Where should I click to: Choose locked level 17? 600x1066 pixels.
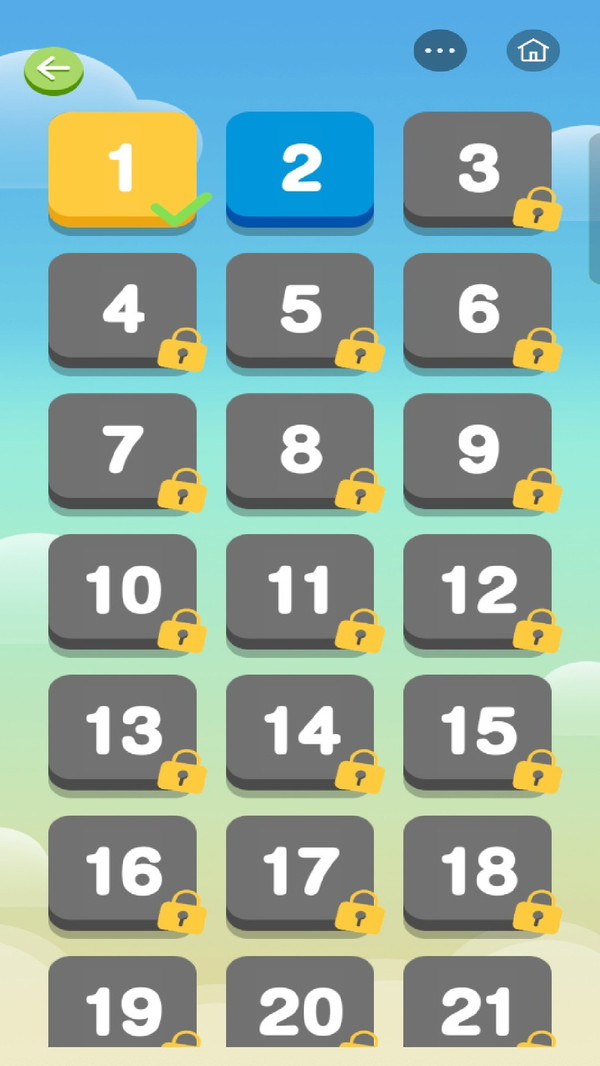click(x=300, y=873)
